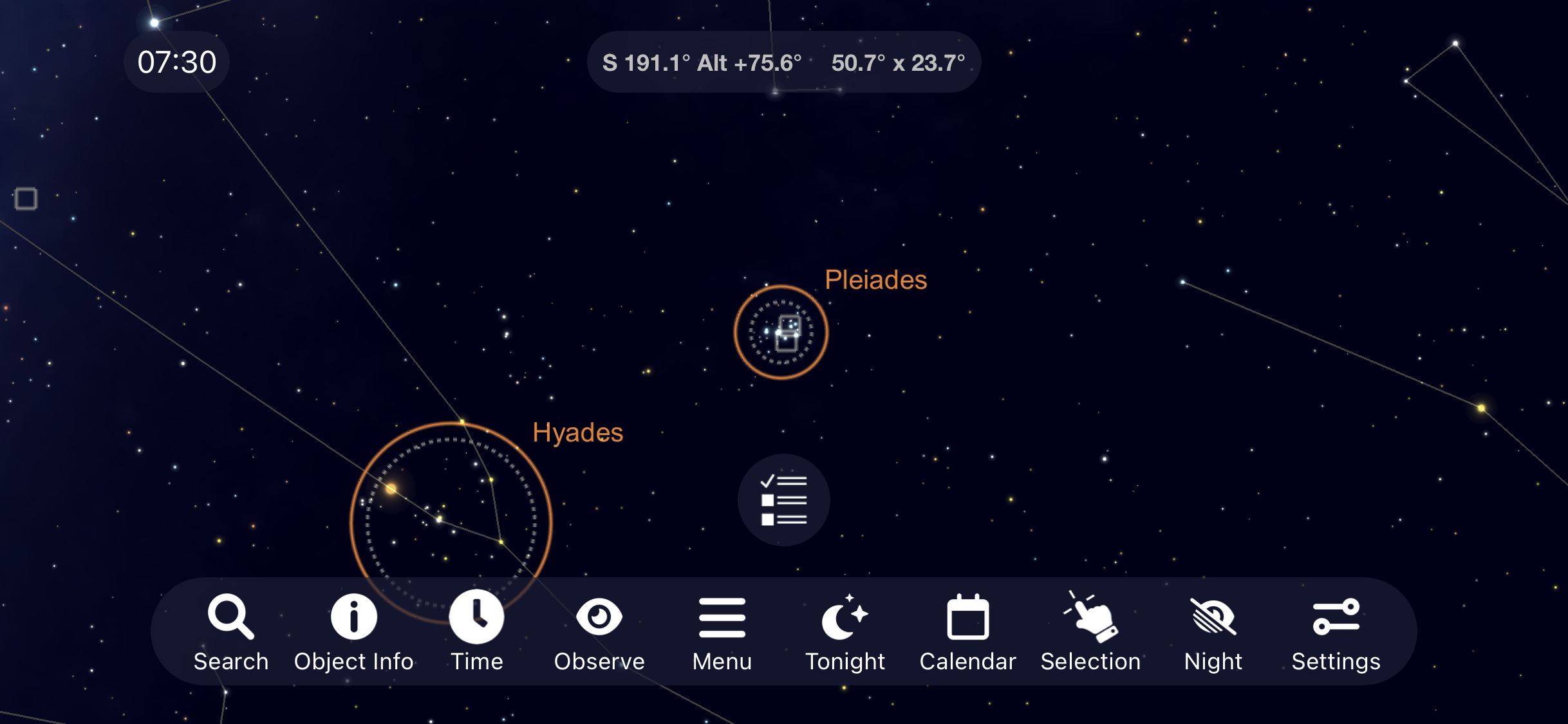
Task: Open the Calendar of events
Action: click(x=967, y=631)
